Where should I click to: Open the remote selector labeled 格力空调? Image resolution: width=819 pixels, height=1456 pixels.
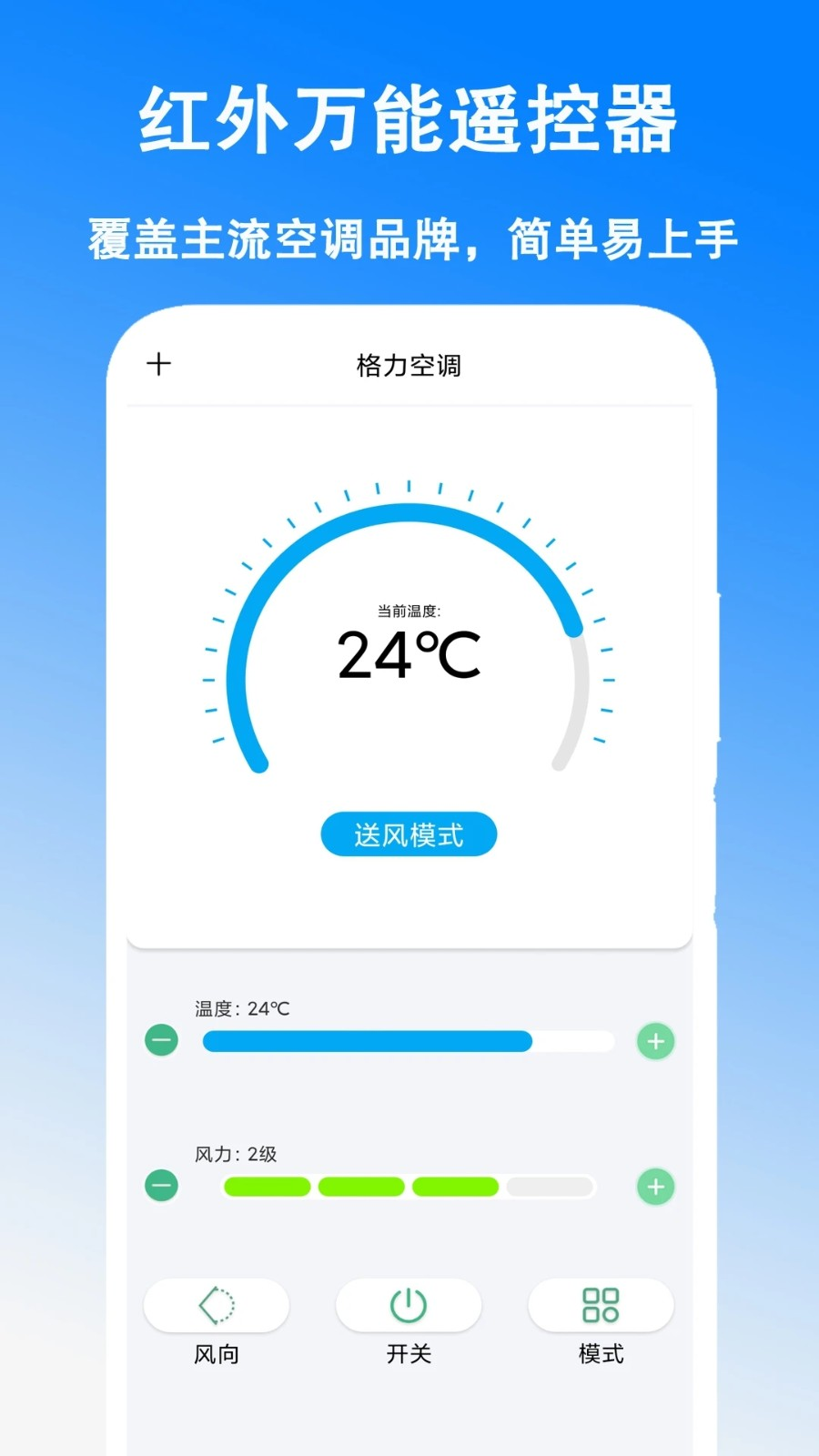tap(408, 364)
